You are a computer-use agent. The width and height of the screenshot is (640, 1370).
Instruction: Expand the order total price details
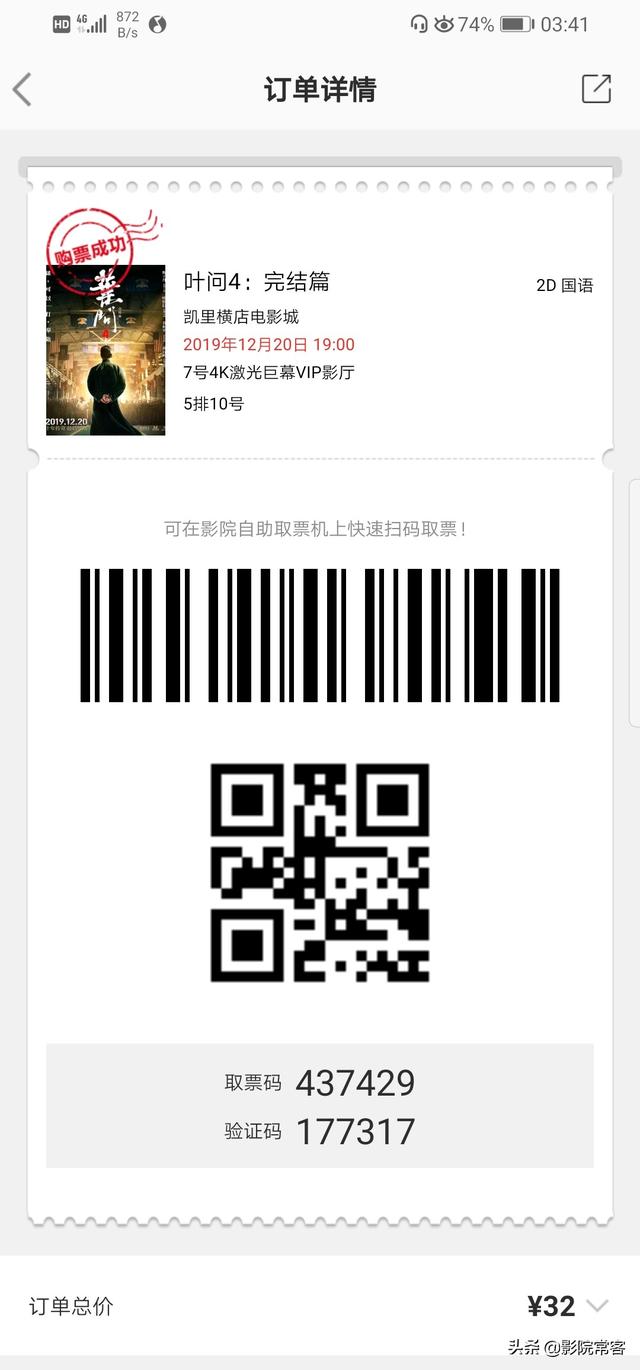coord(597,1305)
